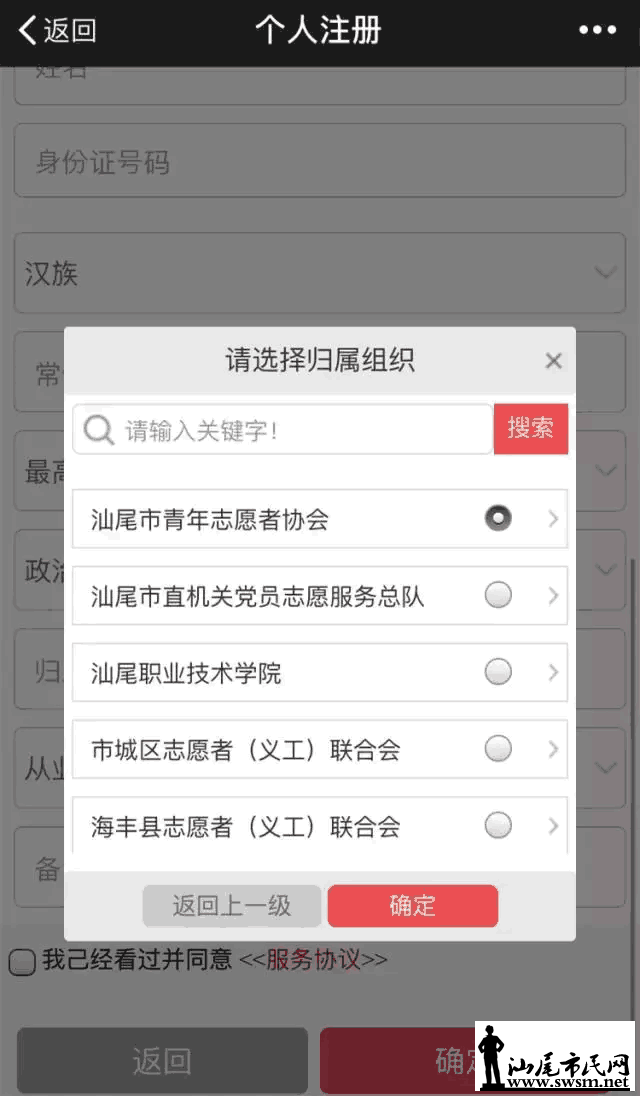Viewport: 640px width, 1096px height.
Task: Tap the red 搜索 button
Action: pyautogui.click(x=531, y=429)
